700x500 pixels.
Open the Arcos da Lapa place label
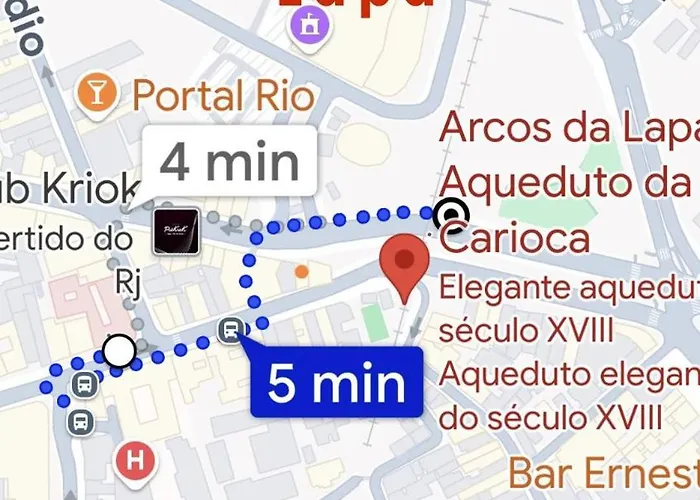click(x=565, y=128)
